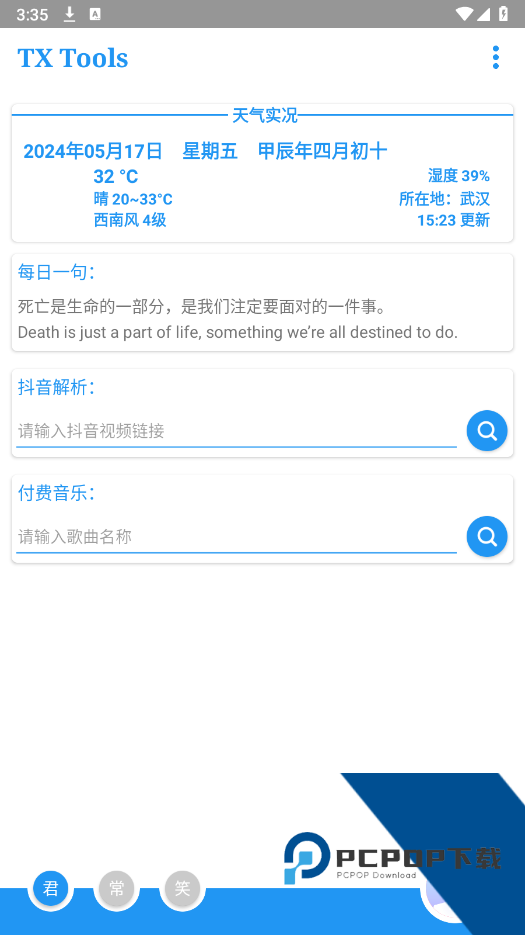The width and height of the screenshot is (525, 935).
Task: Tap the search button for paid music
Action: click(487, 536)
